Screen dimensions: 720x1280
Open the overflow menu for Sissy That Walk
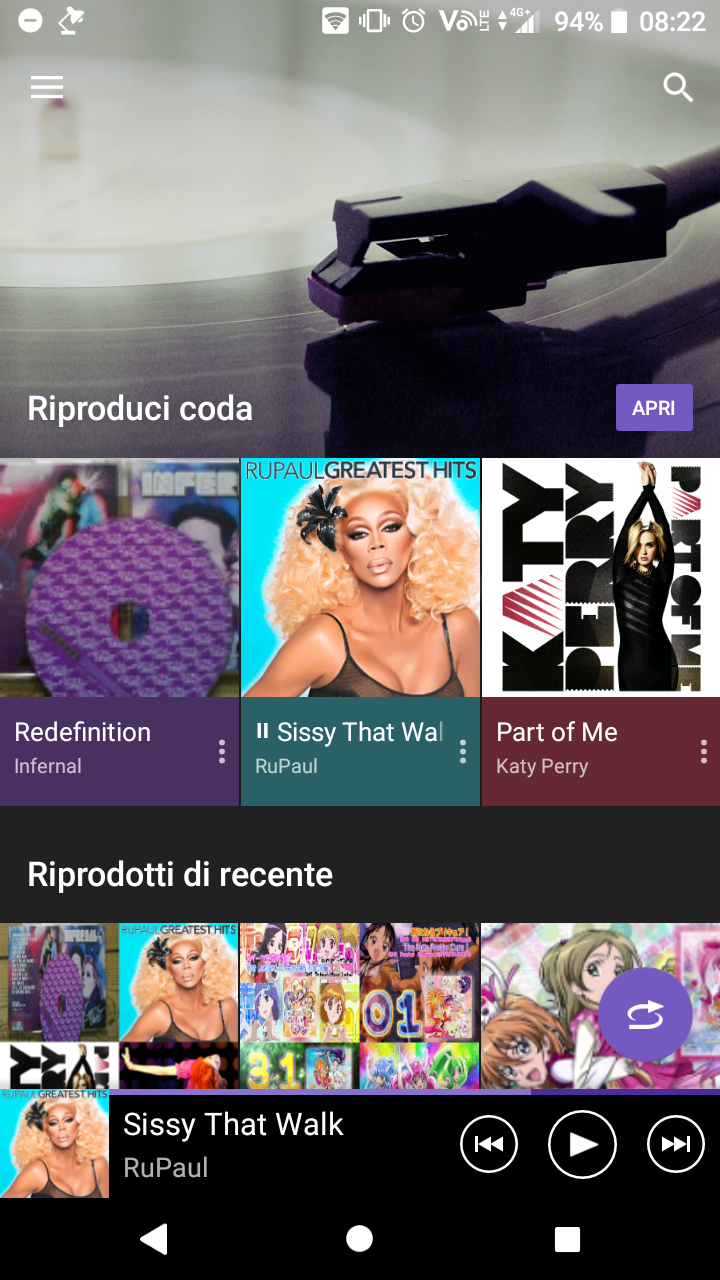463,752
